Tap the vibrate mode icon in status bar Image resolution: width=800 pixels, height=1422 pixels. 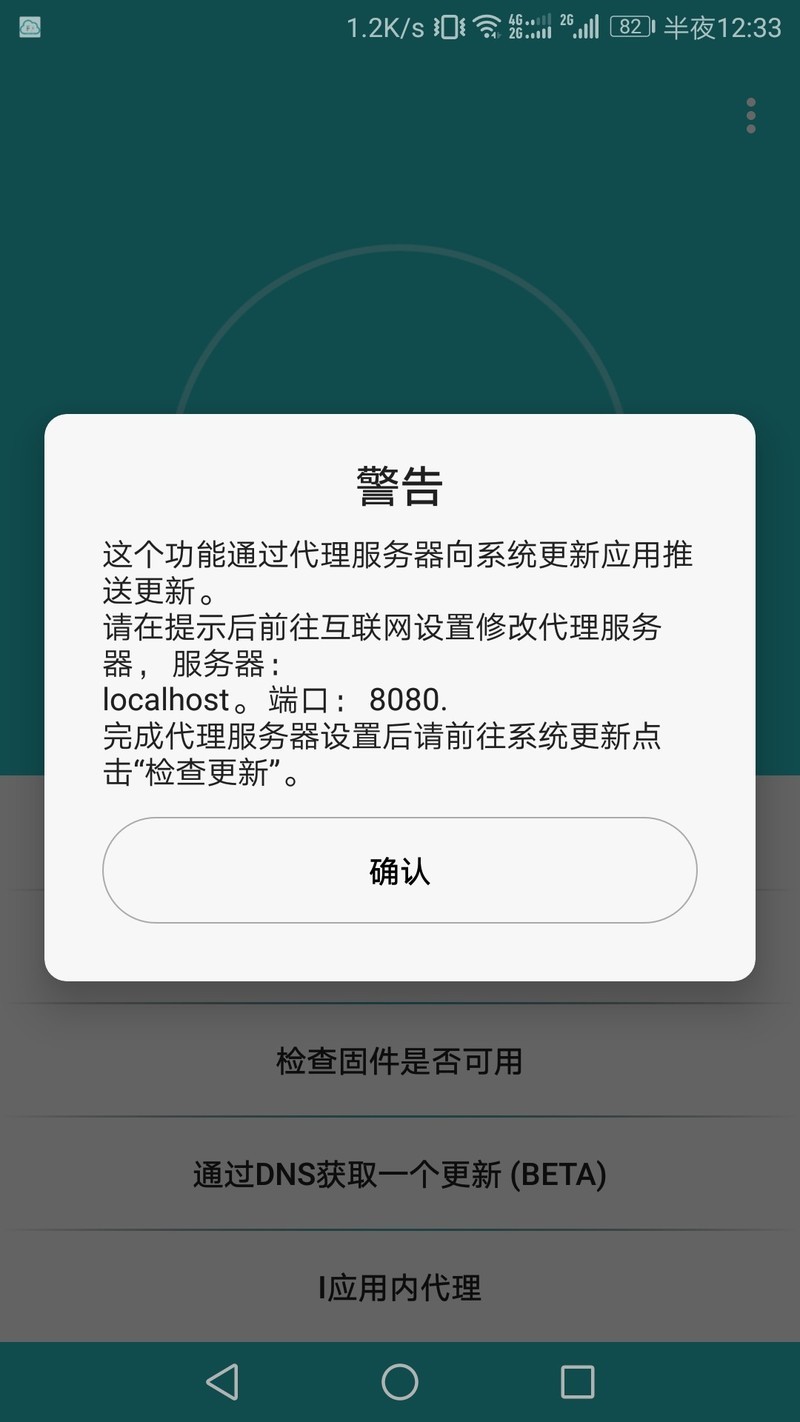point(449,27)
